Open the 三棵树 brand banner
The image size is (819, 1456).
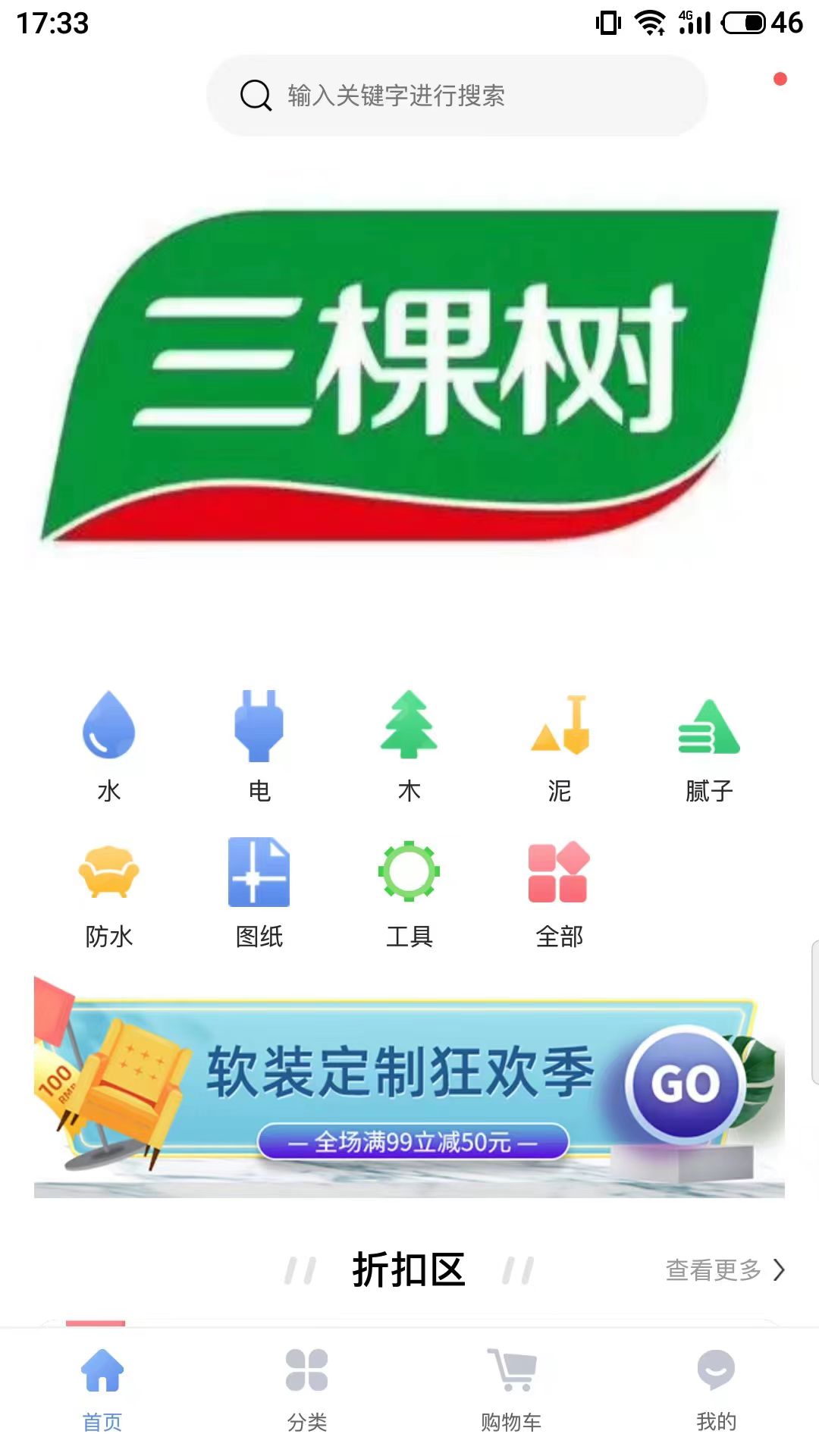(x=409, y=375)
